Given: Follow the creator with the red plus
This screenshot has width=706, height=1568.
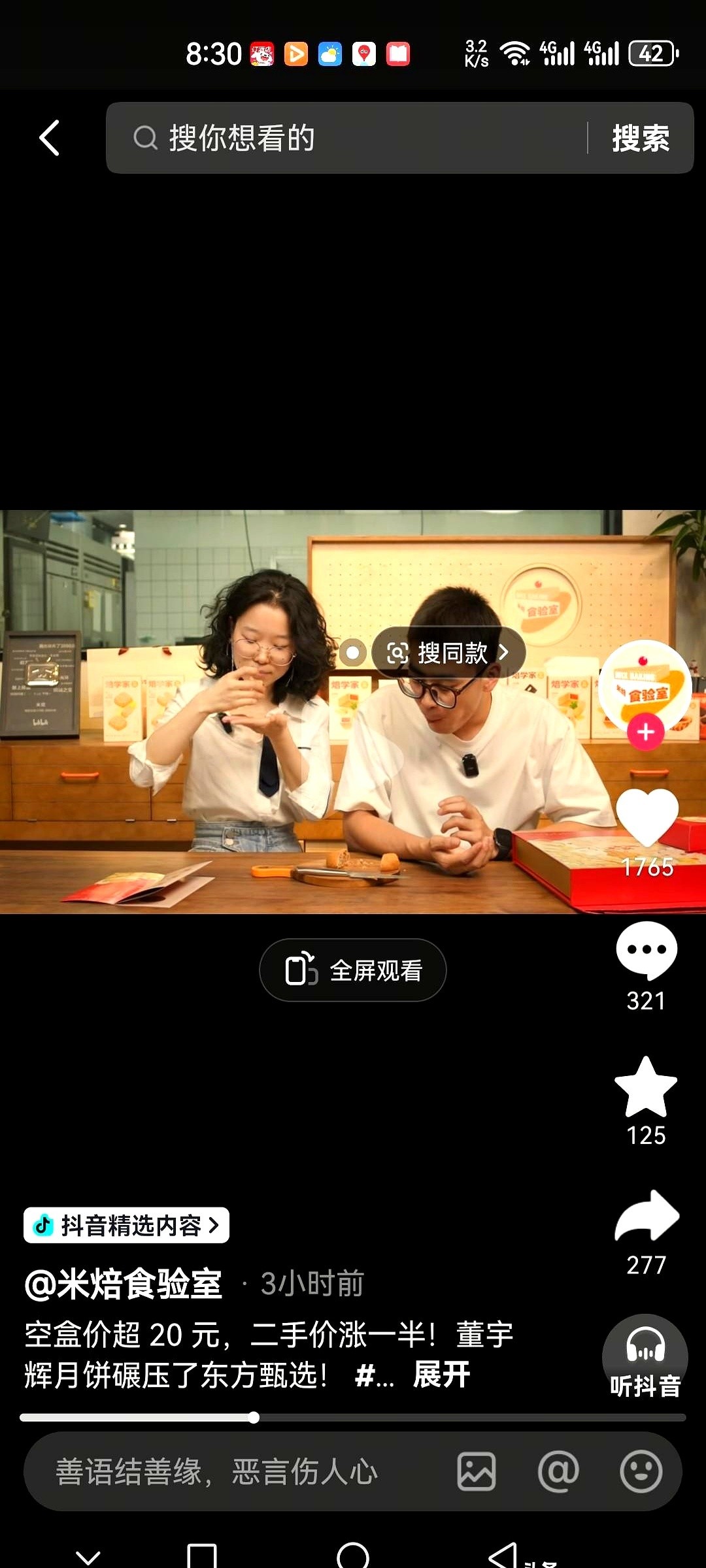Looking at the screenshot, I should coord(645,732).
